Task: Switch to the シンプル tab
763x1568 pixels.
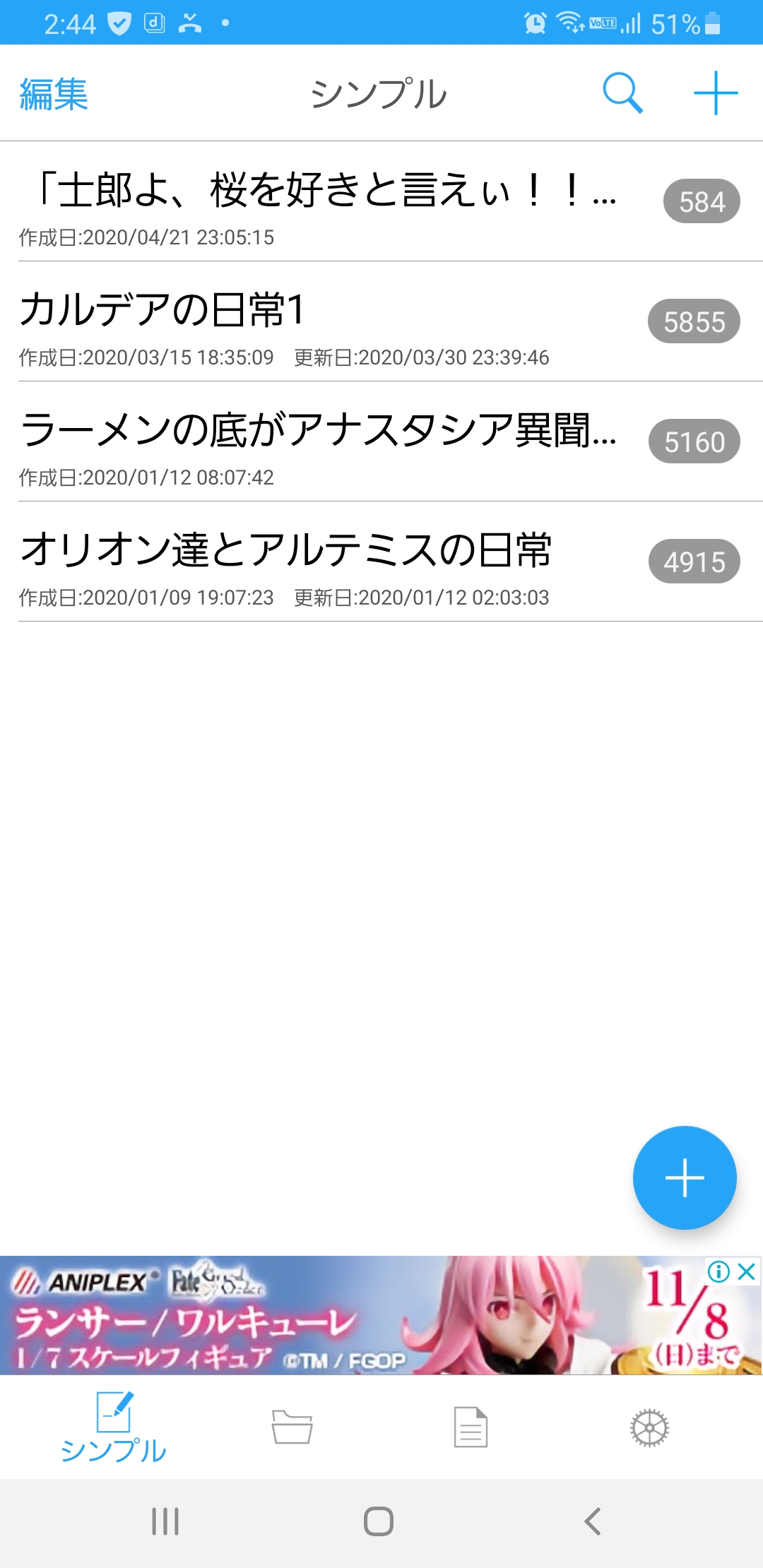Action: 114,1427
